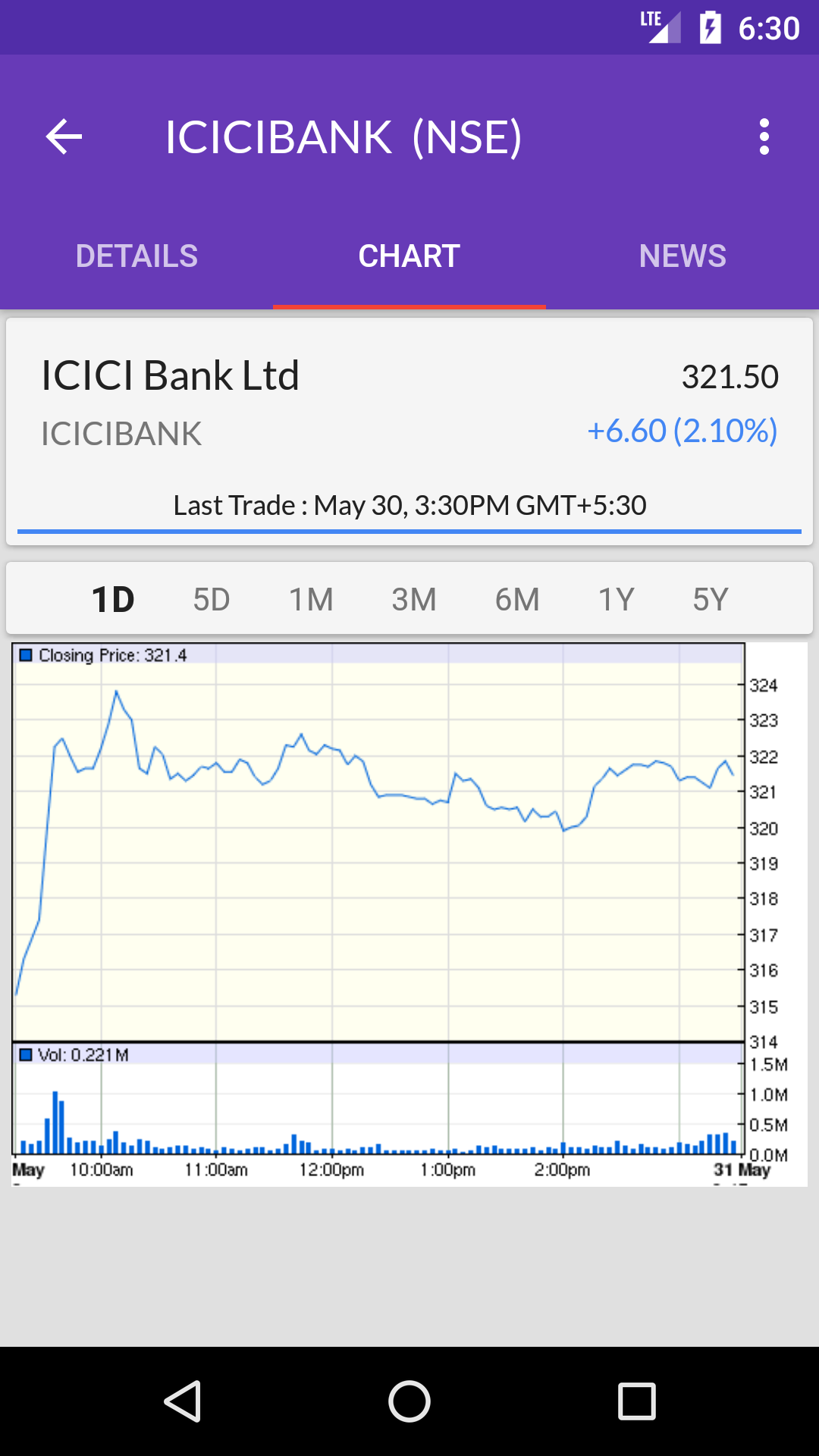This screenshot has height=1456, width=819.
Task: Select the 5Y time period
Action: coord(711,598)
